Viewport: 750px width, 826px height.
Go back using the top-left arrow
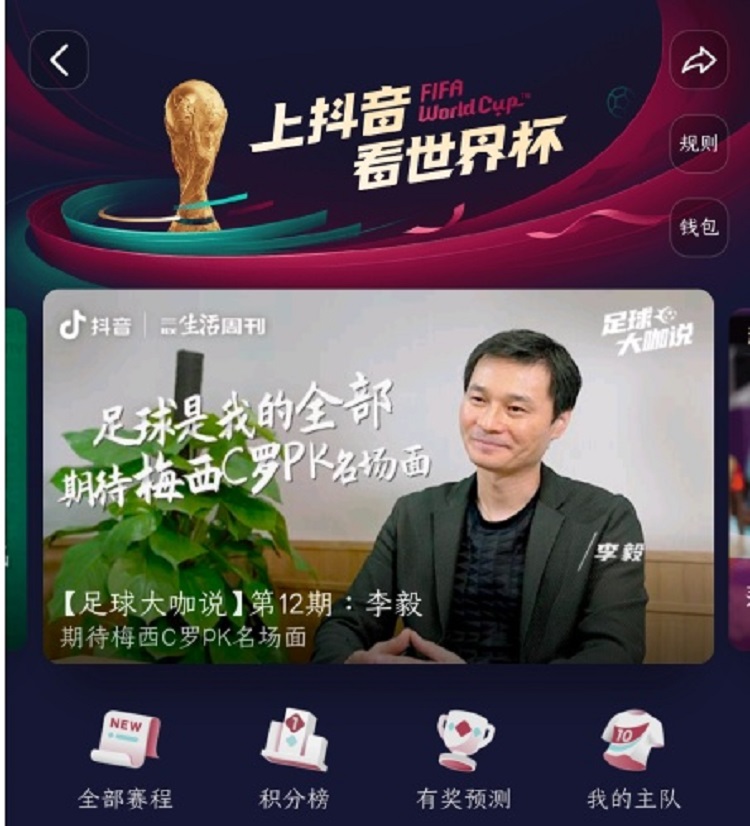point(59,61)
